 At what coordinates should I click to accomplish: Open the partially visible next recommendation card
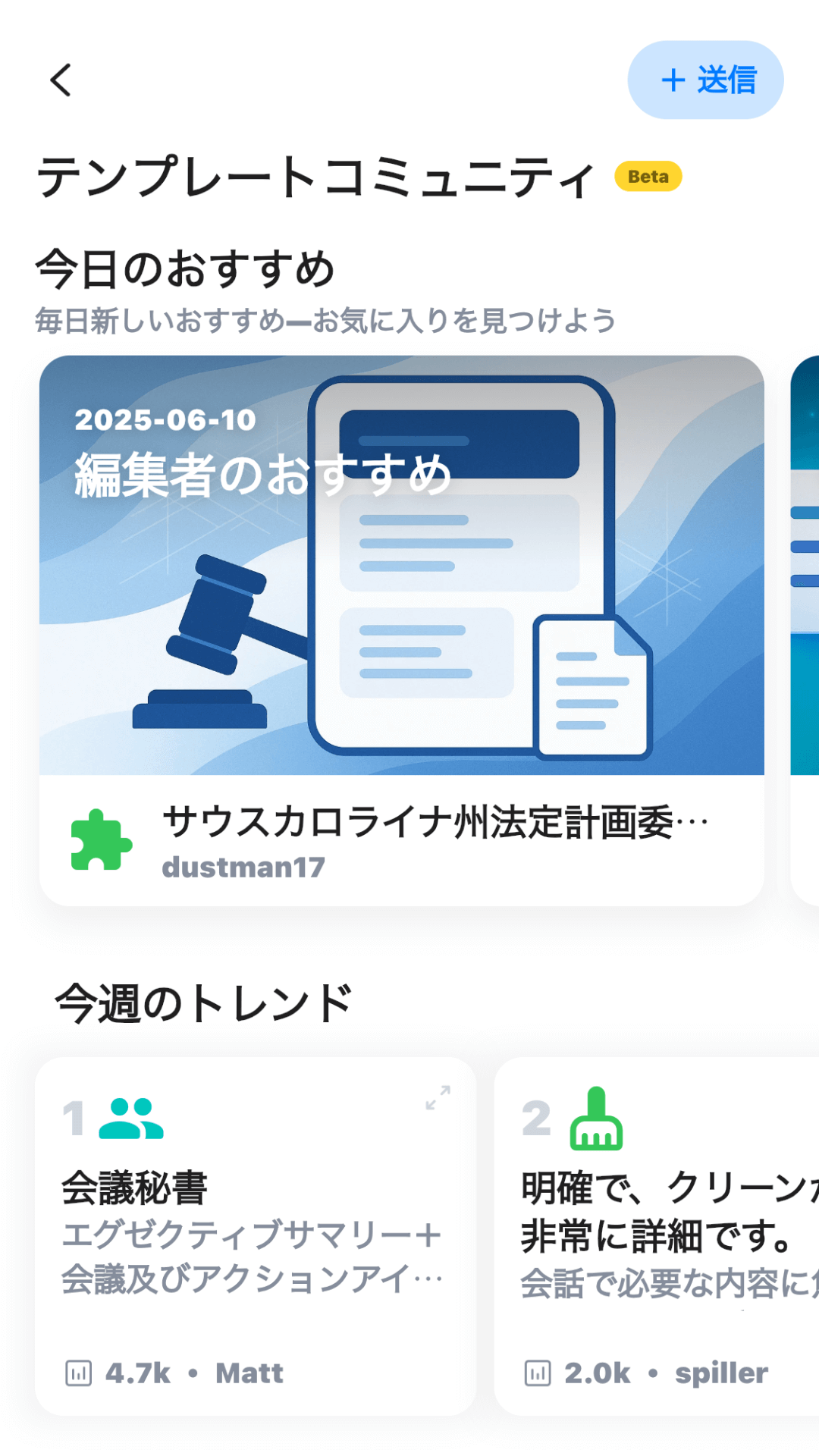click(x=805, y=629)
